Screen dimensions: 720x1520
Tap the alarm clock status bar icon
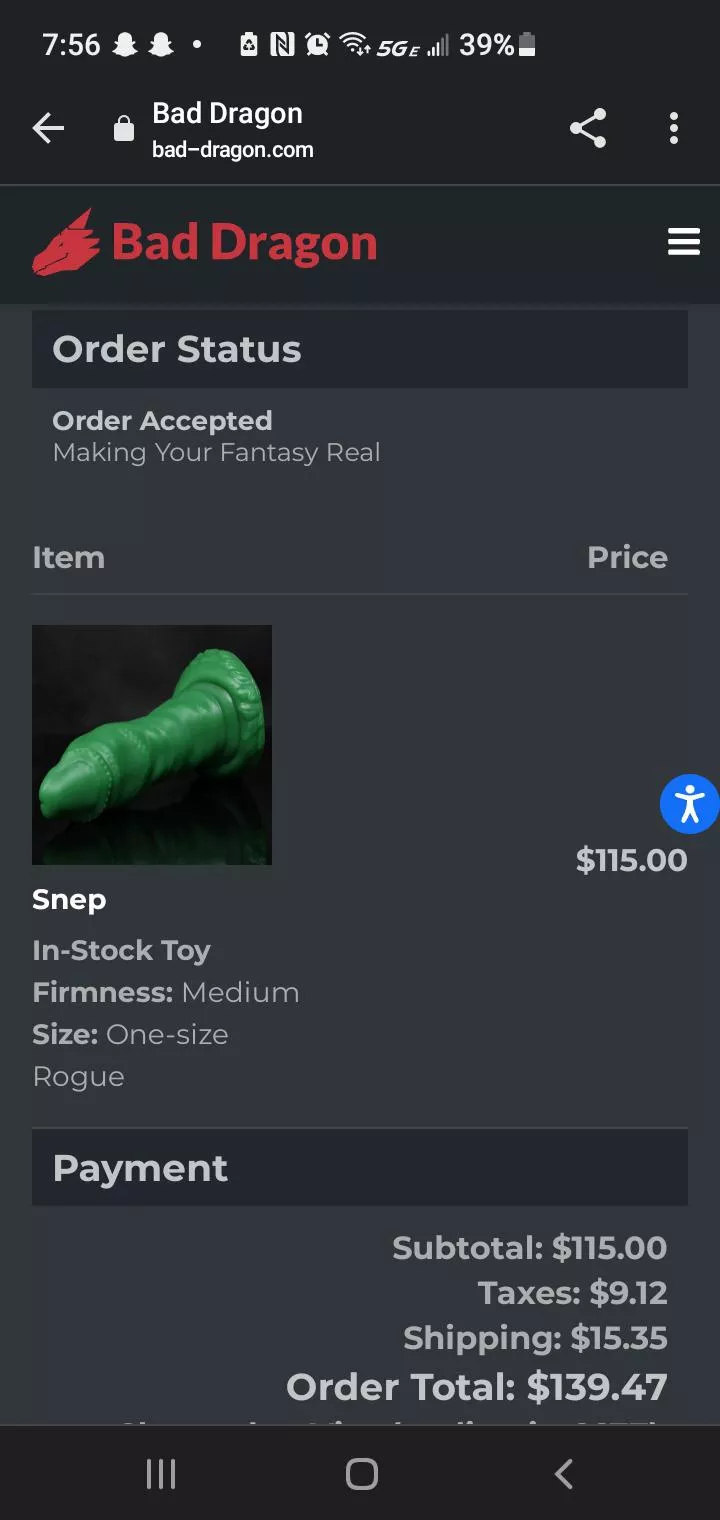tap(318, 45)
